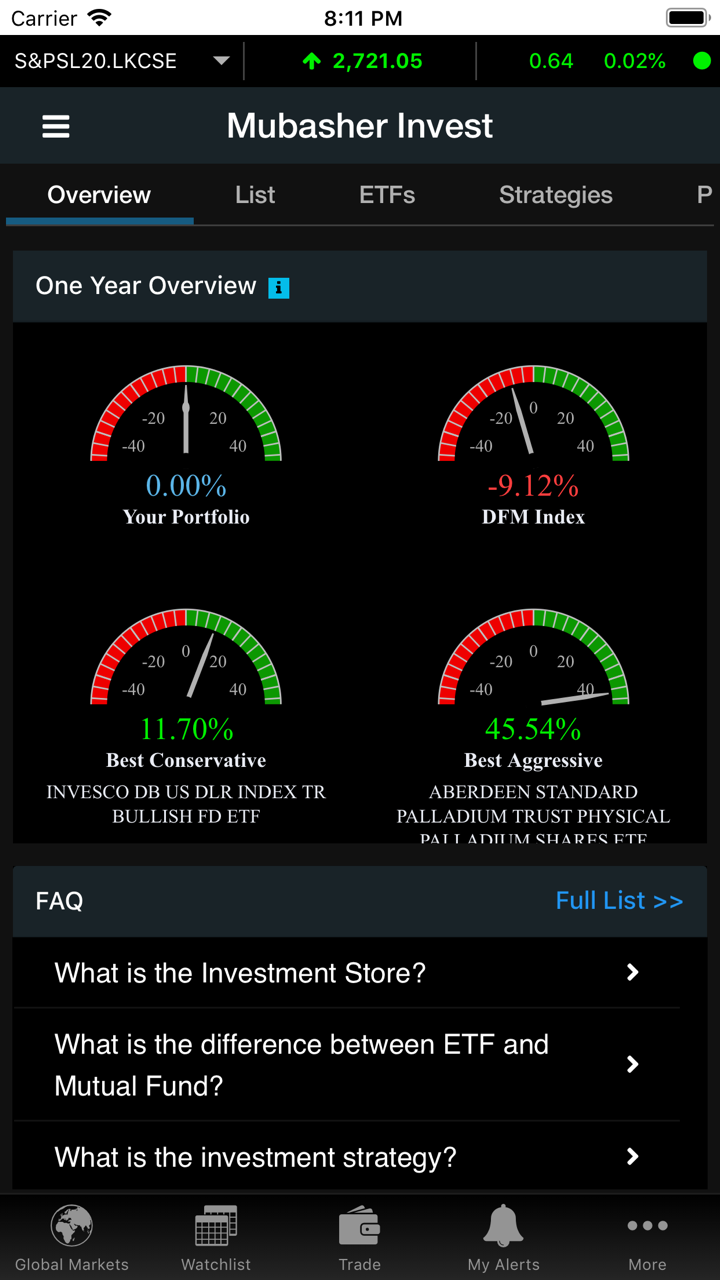Image resolution: width=720 pixels, height=1280 pixels.
Task: Switch to the Trade tab
Action: [x=360, y=1238]
